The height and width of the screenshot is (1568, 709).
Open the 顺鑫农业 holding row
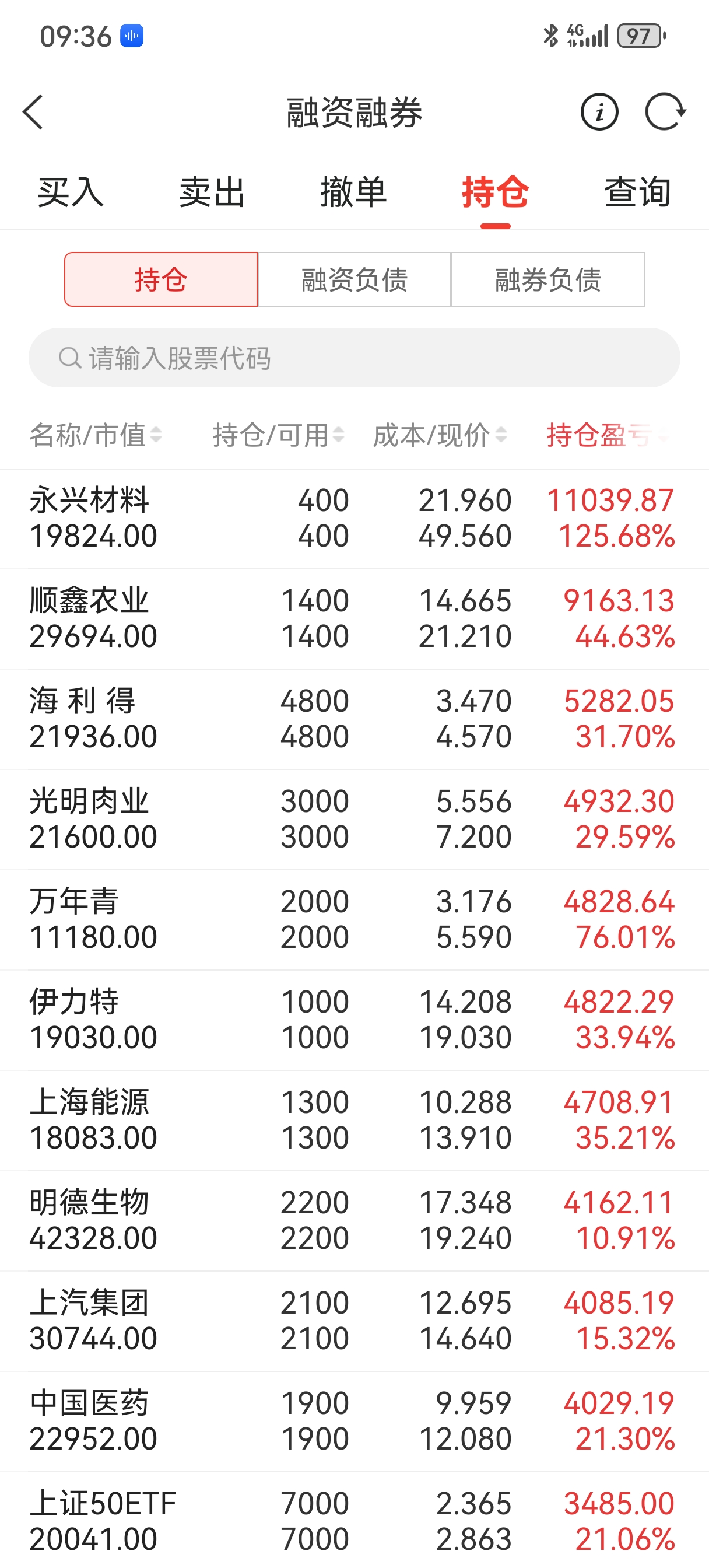[354, 618]
